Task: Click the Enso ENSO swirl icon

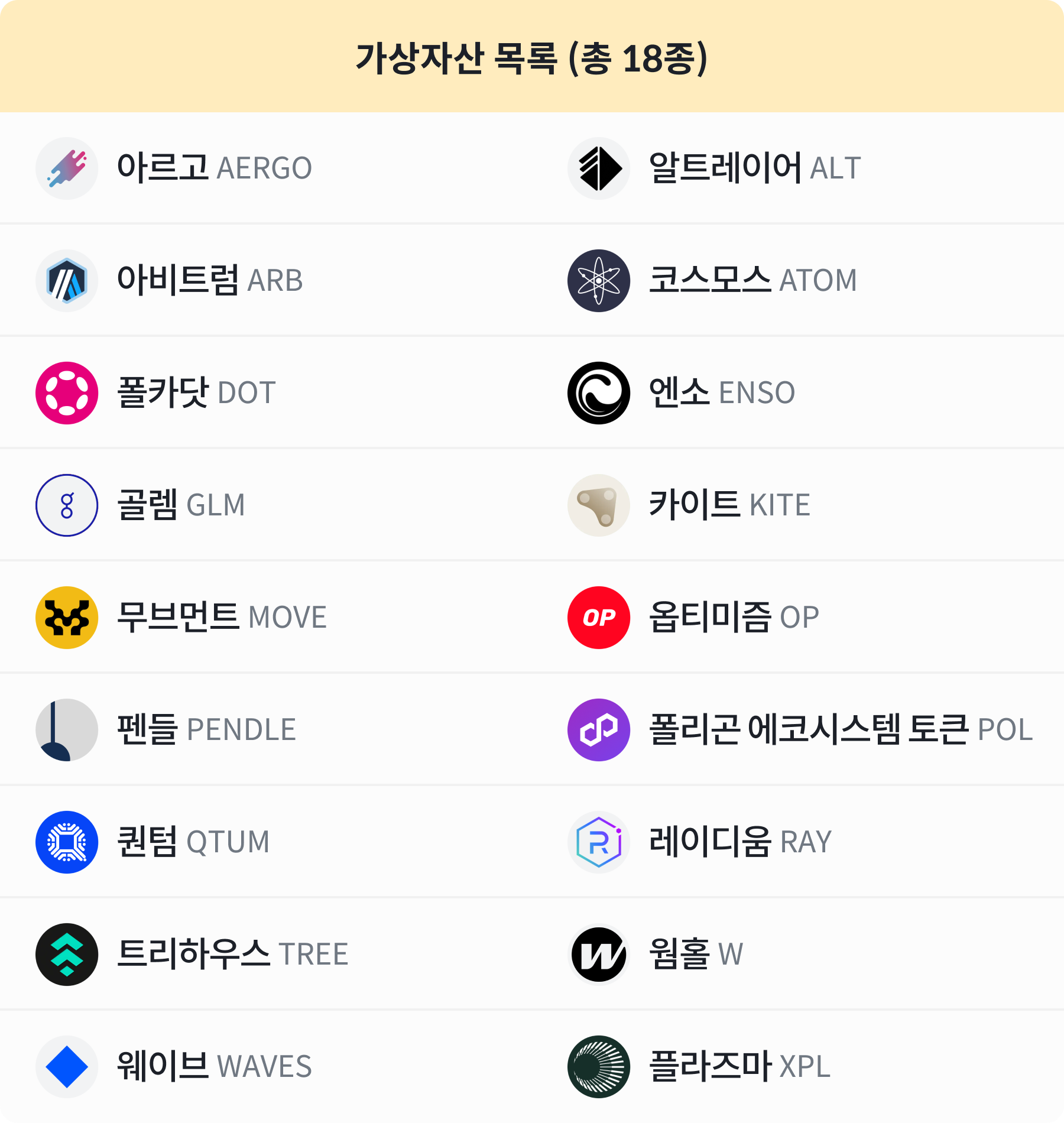Action: pos(598,392)
